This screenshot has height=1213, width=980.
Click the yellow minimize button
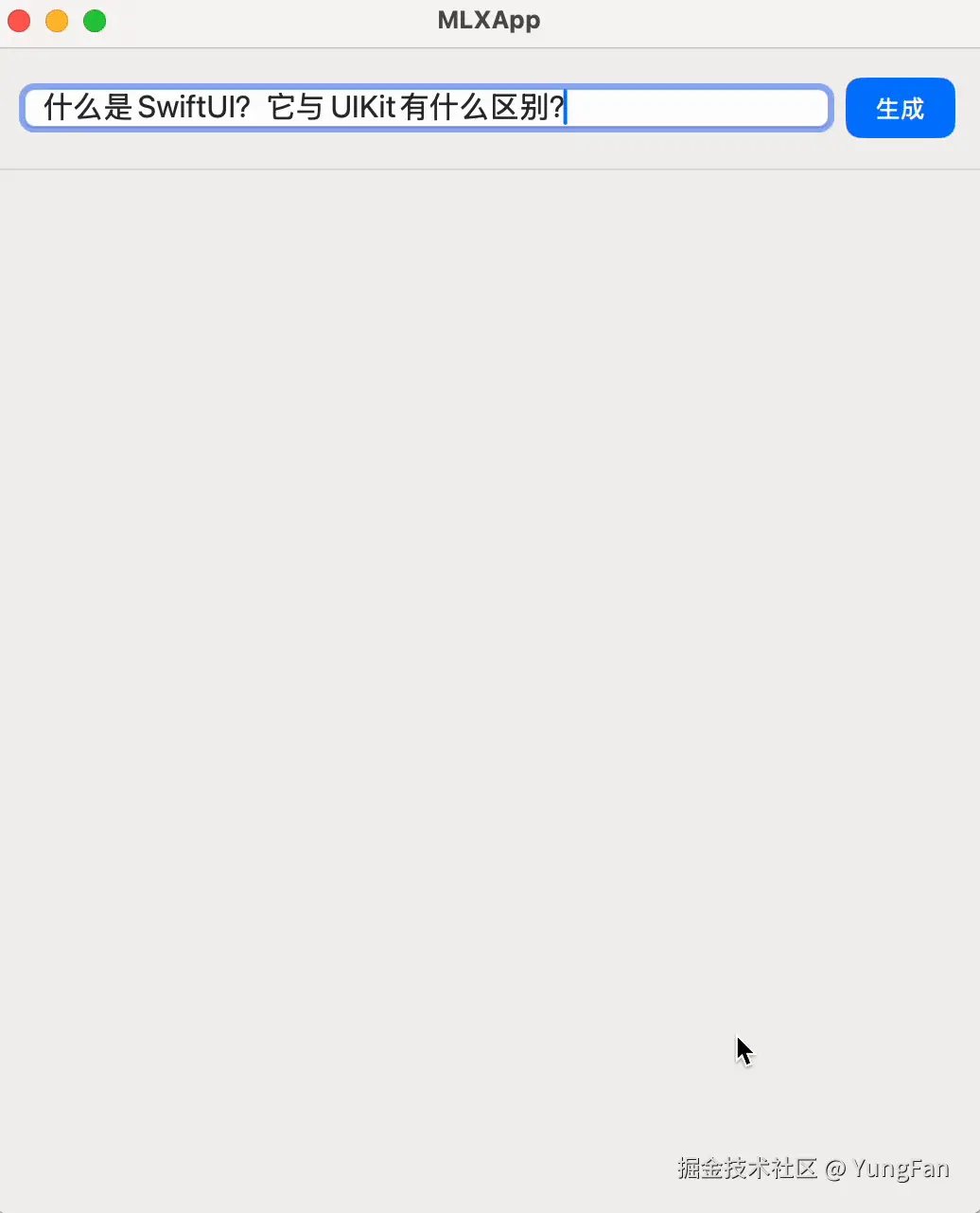coord(57,20)
